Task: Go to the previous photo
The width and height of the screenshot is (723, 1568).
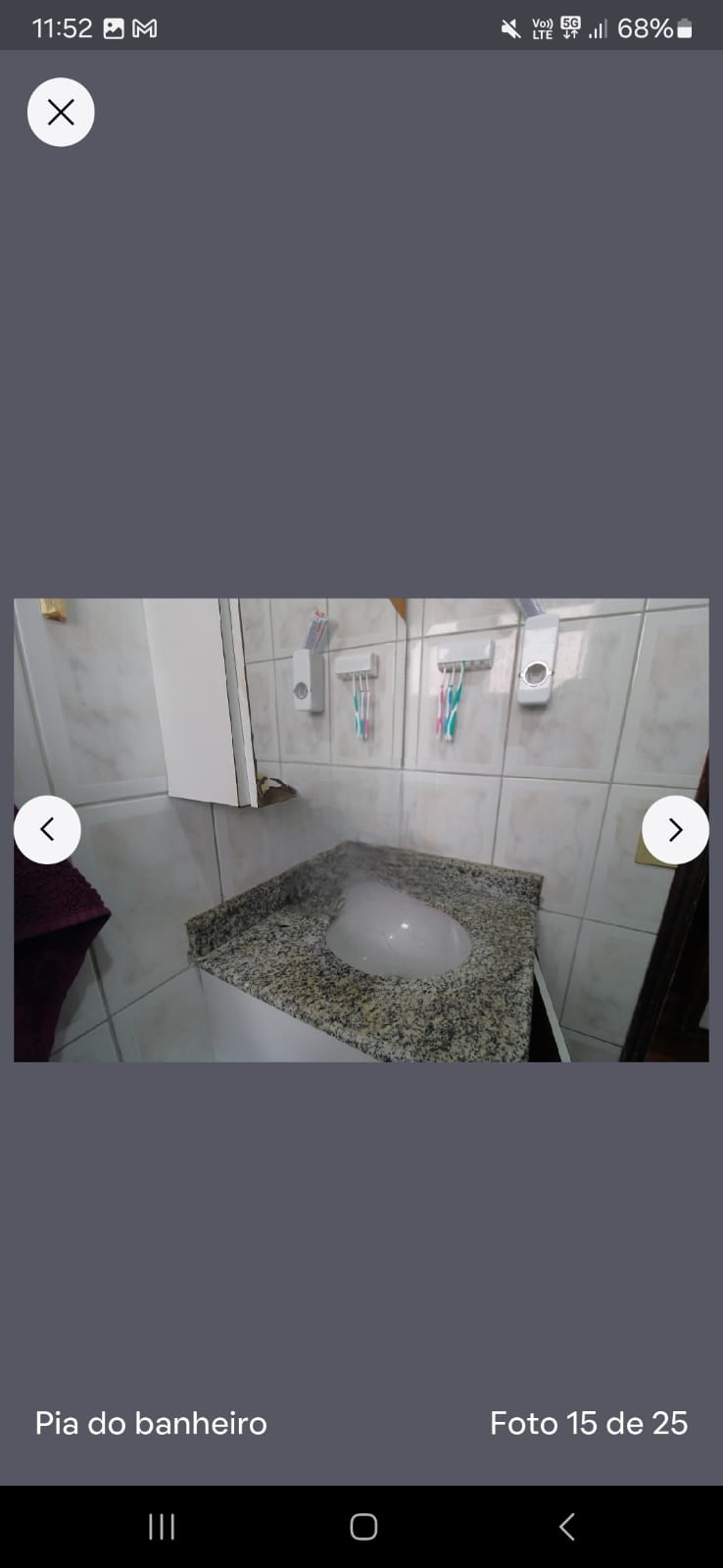Action: [47, 830]
